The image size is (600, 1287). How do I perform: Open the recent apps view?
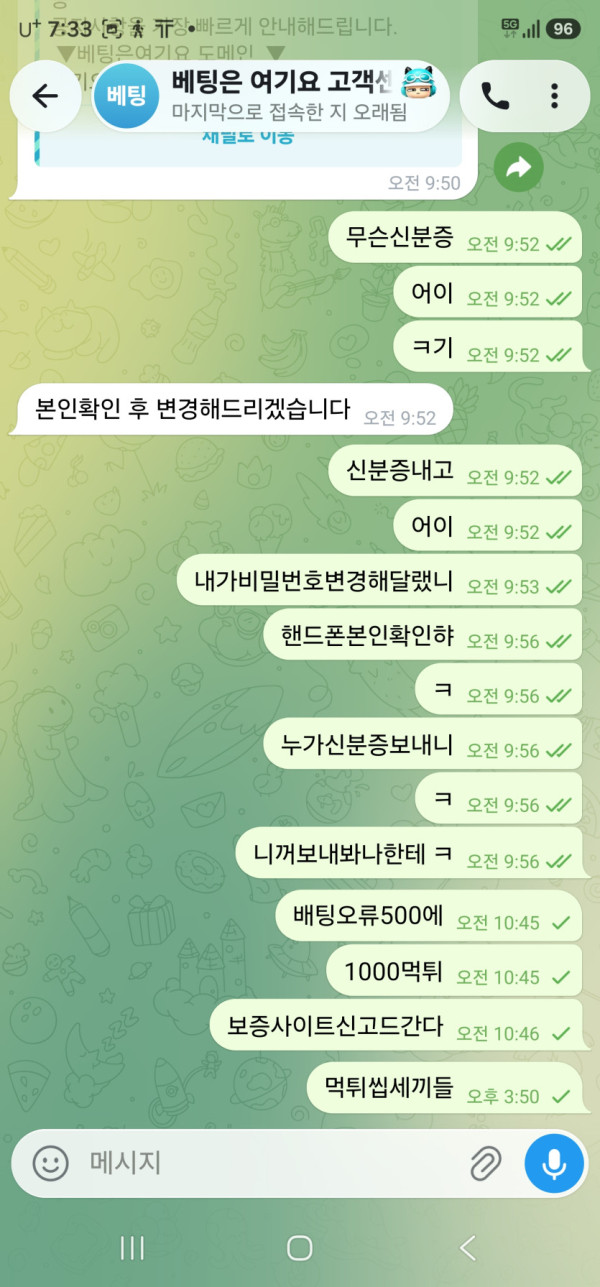click(132, 1247)
